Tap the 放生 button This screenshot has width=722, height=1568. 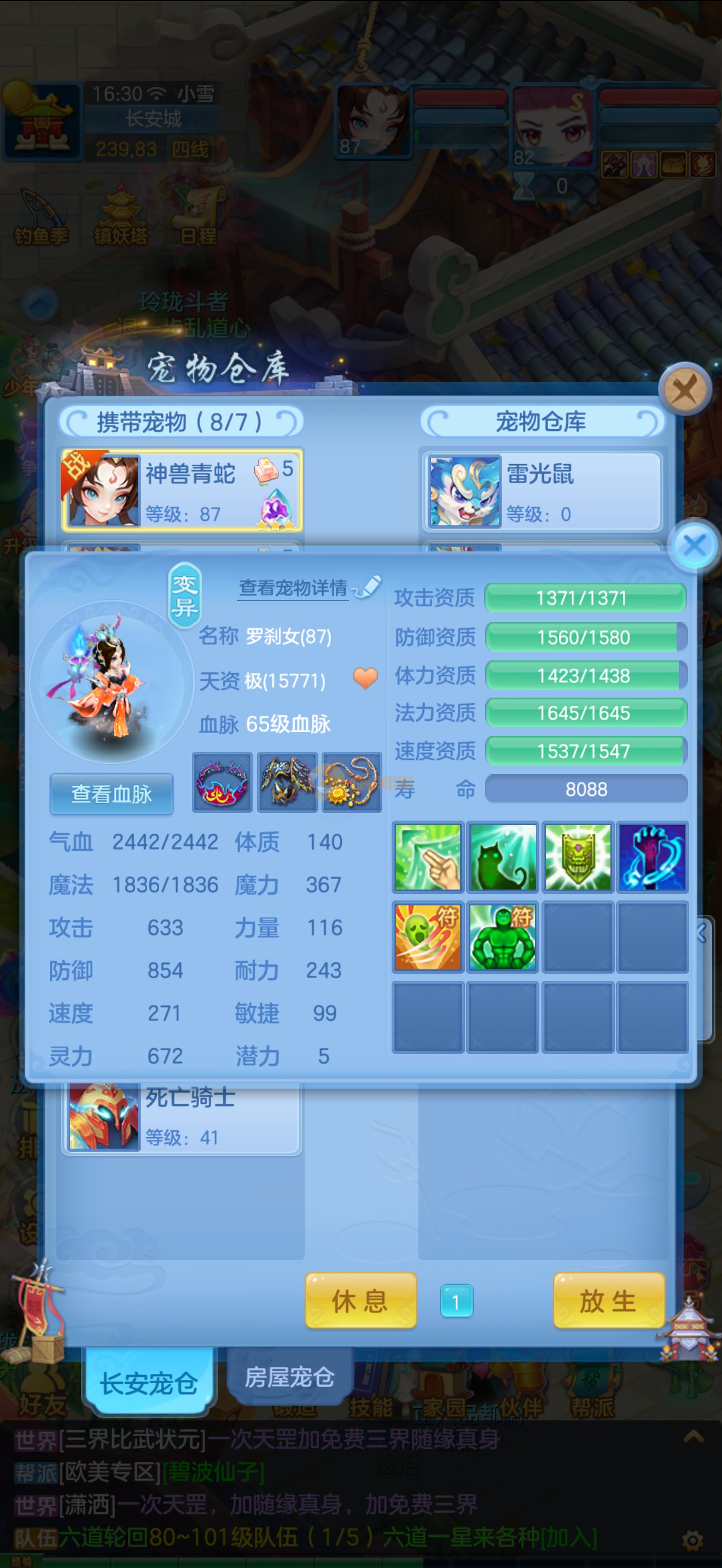pyautogui.click(x=608, y=1301)
